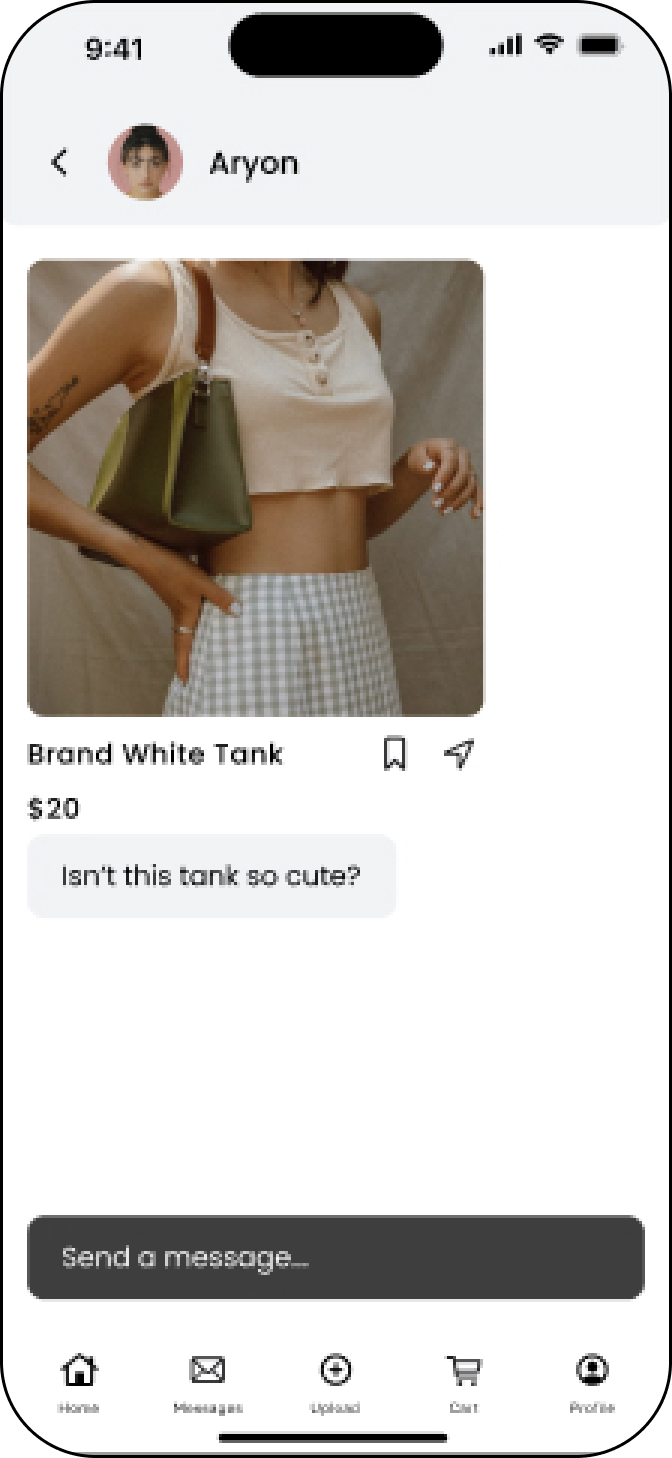Go back from Aryon's chat

tap(60, 163)
